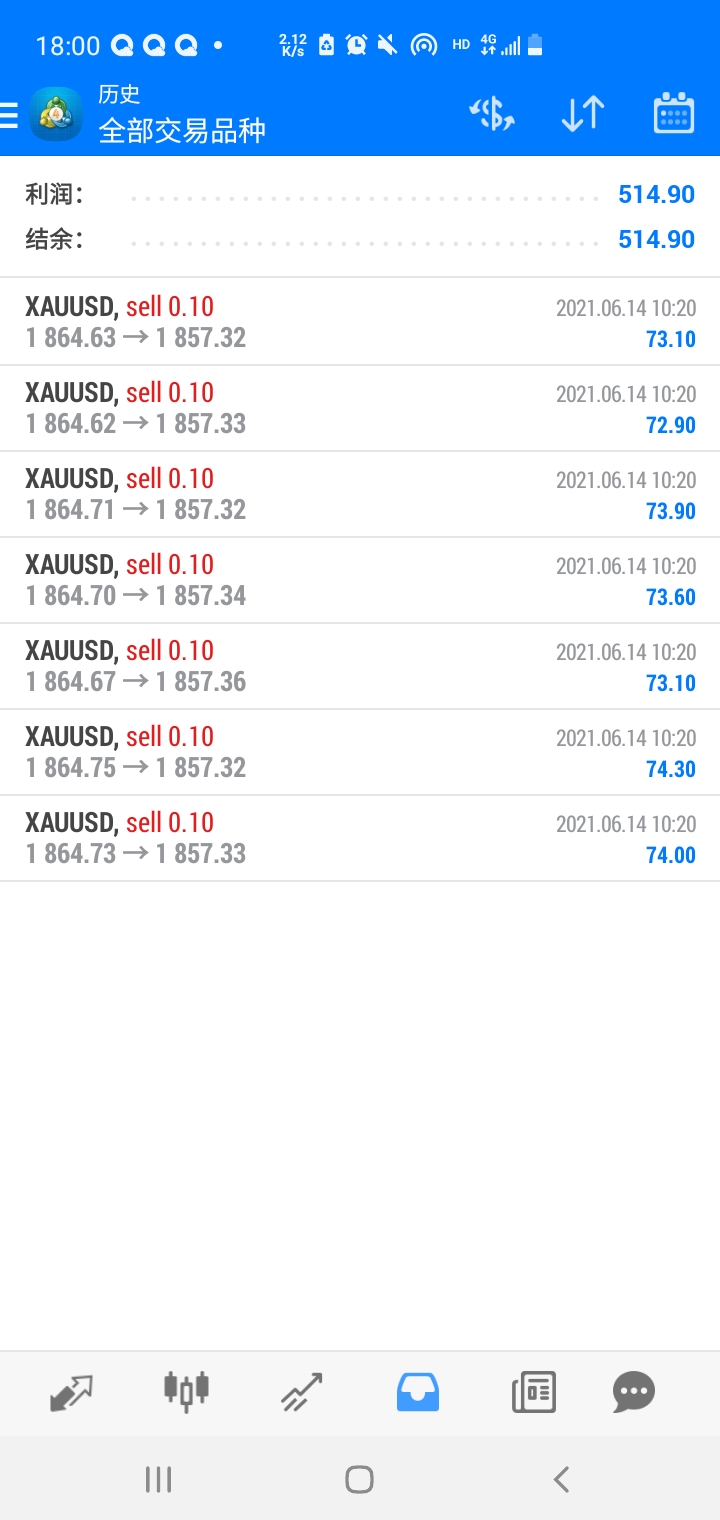Open the Messages chat bubble icon
The height and width of the screenshot is (1520, 720).
click(633, 1392)
